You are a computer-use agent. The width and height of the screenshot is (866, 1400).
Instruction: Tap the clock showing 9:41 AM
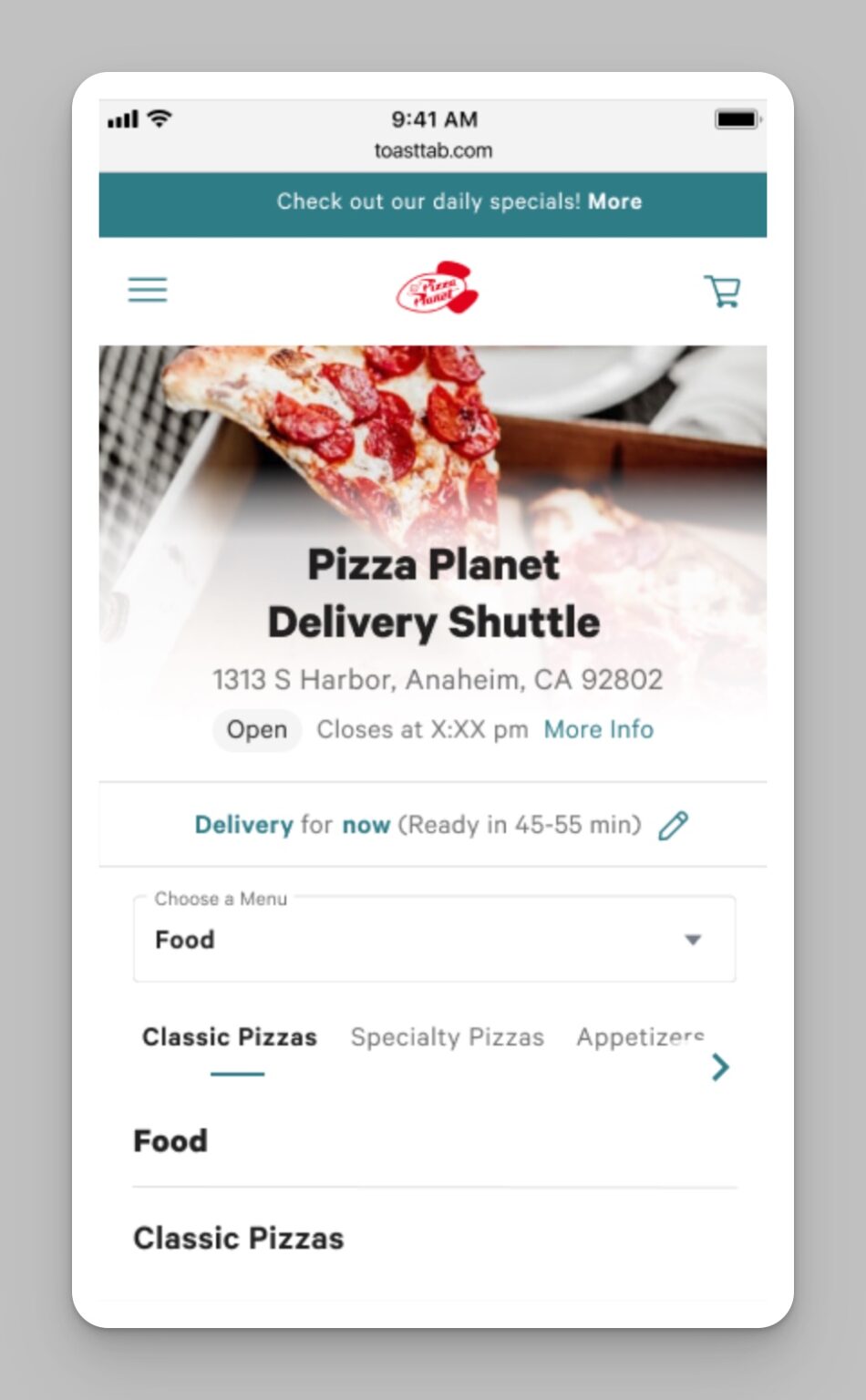434,118
